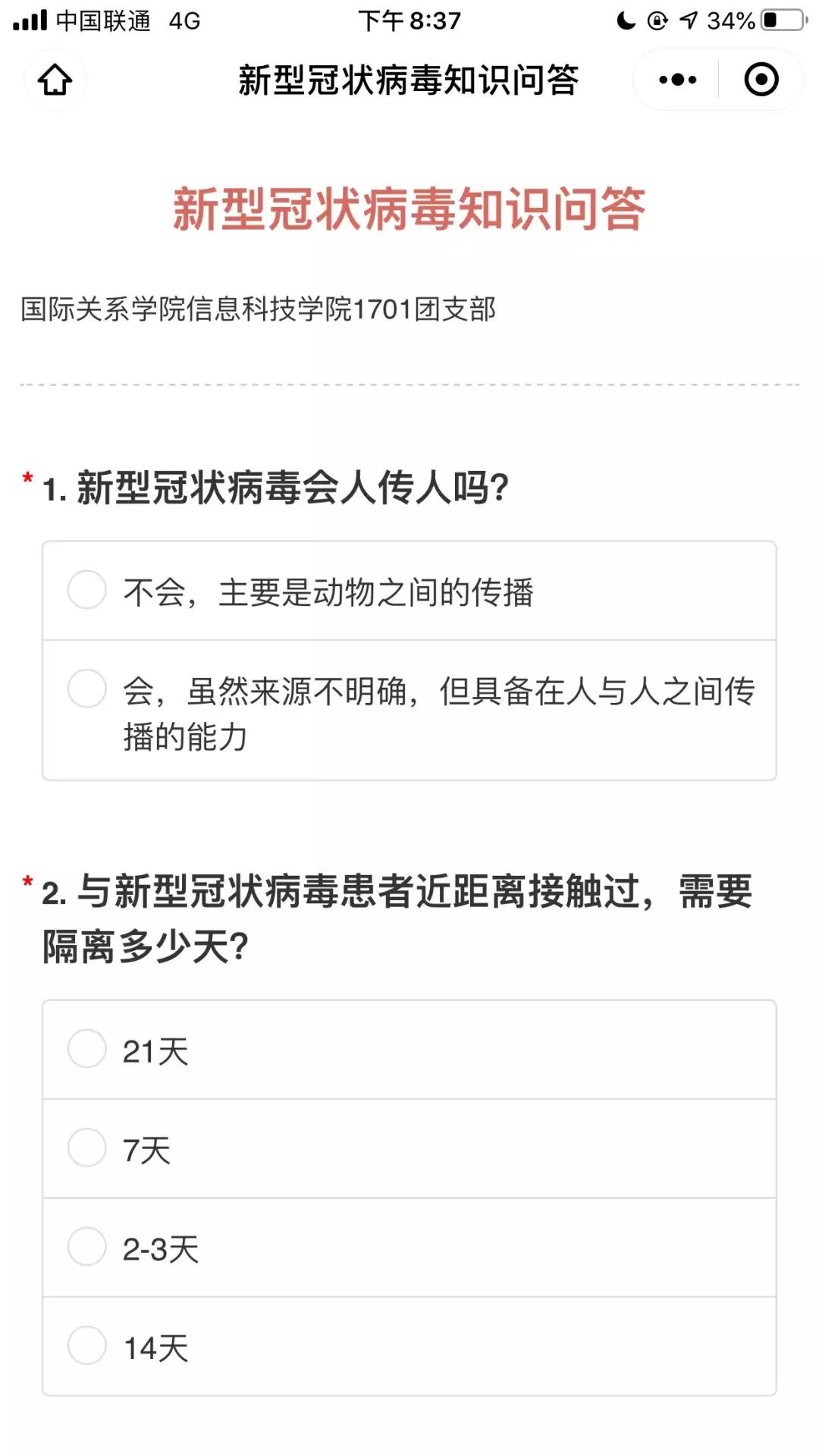Image resolution: width=819 pixels, height=1456 pixels.
Task: Choose the answer starting with 会，虽然来源不明确
Action: [87, 689]
